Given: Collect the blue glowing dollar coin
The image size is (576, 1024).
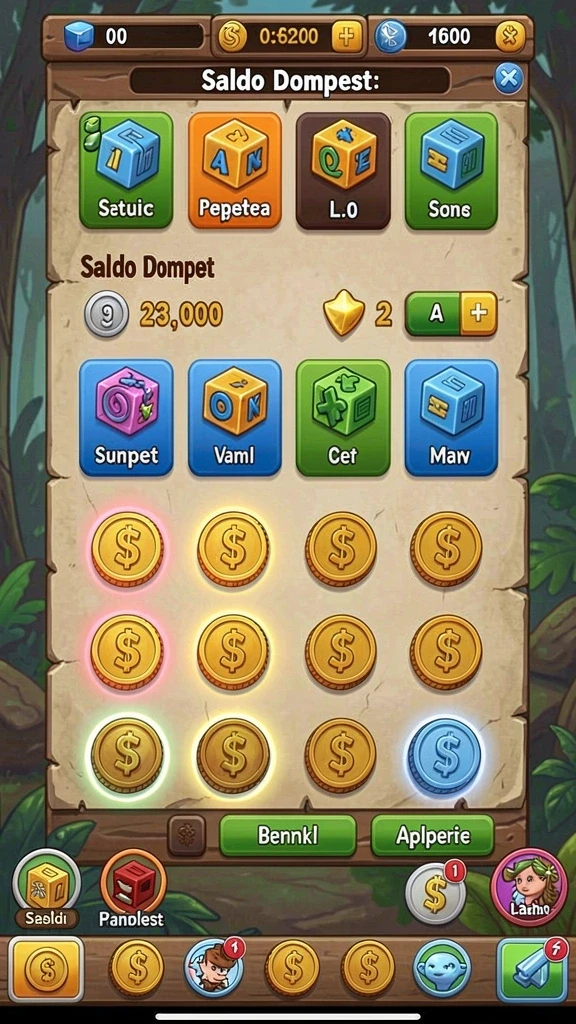Looking at the screenshot, I should (x=446, y=756).
